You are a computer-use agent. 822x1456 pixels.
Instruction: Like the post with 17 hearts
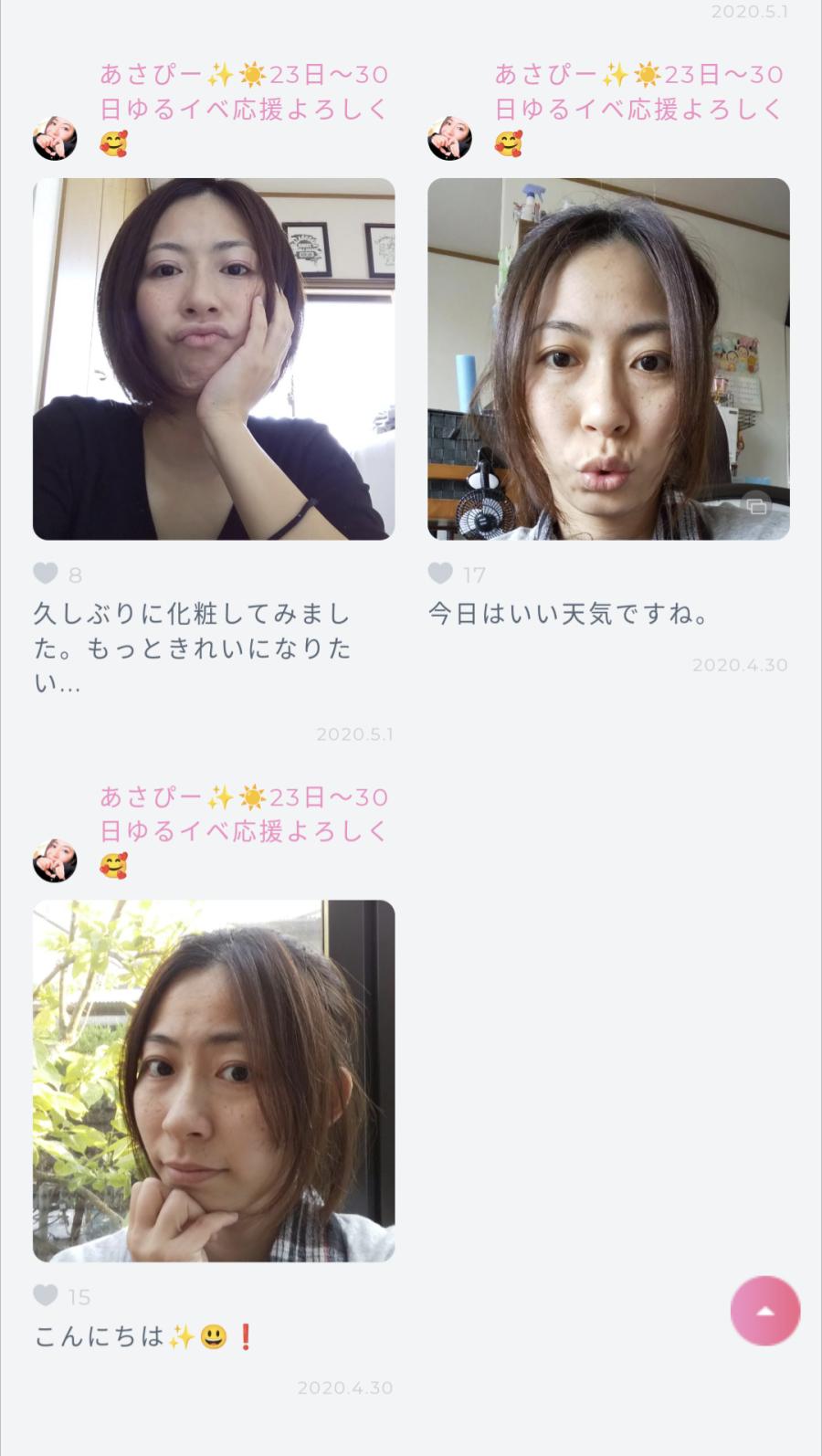440,573
